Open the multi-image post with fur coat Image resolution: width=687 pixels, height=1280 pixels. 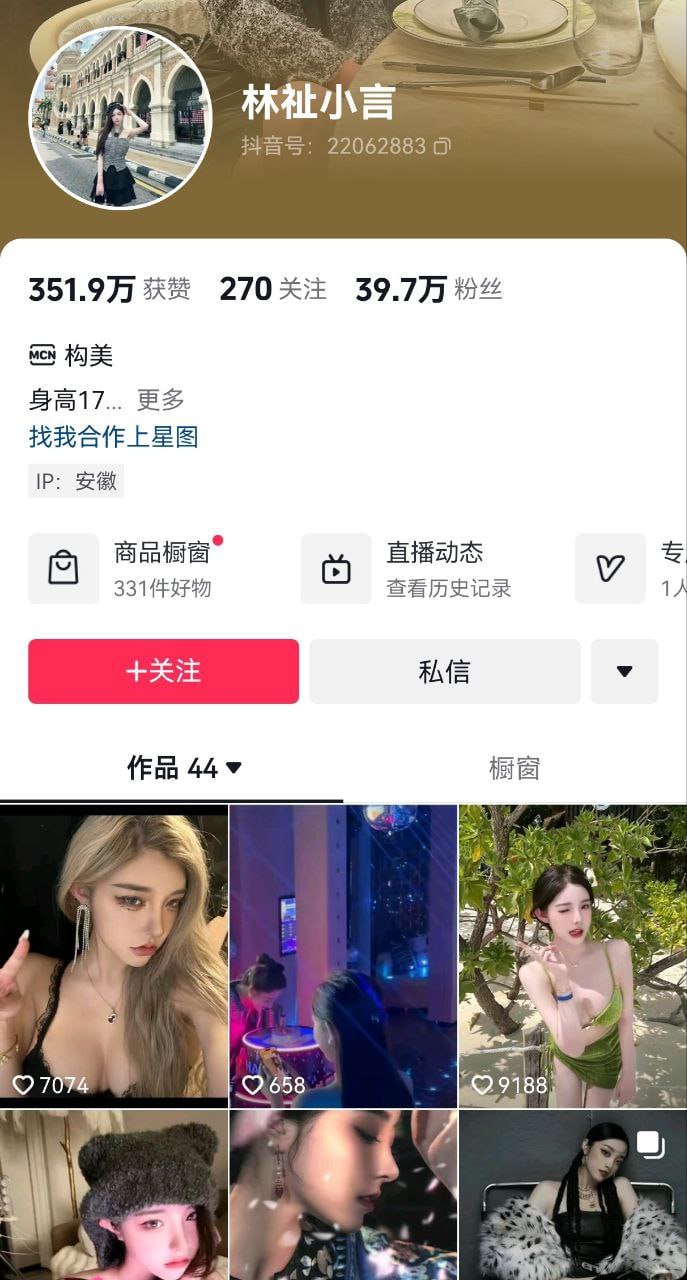pos(572,1195)
